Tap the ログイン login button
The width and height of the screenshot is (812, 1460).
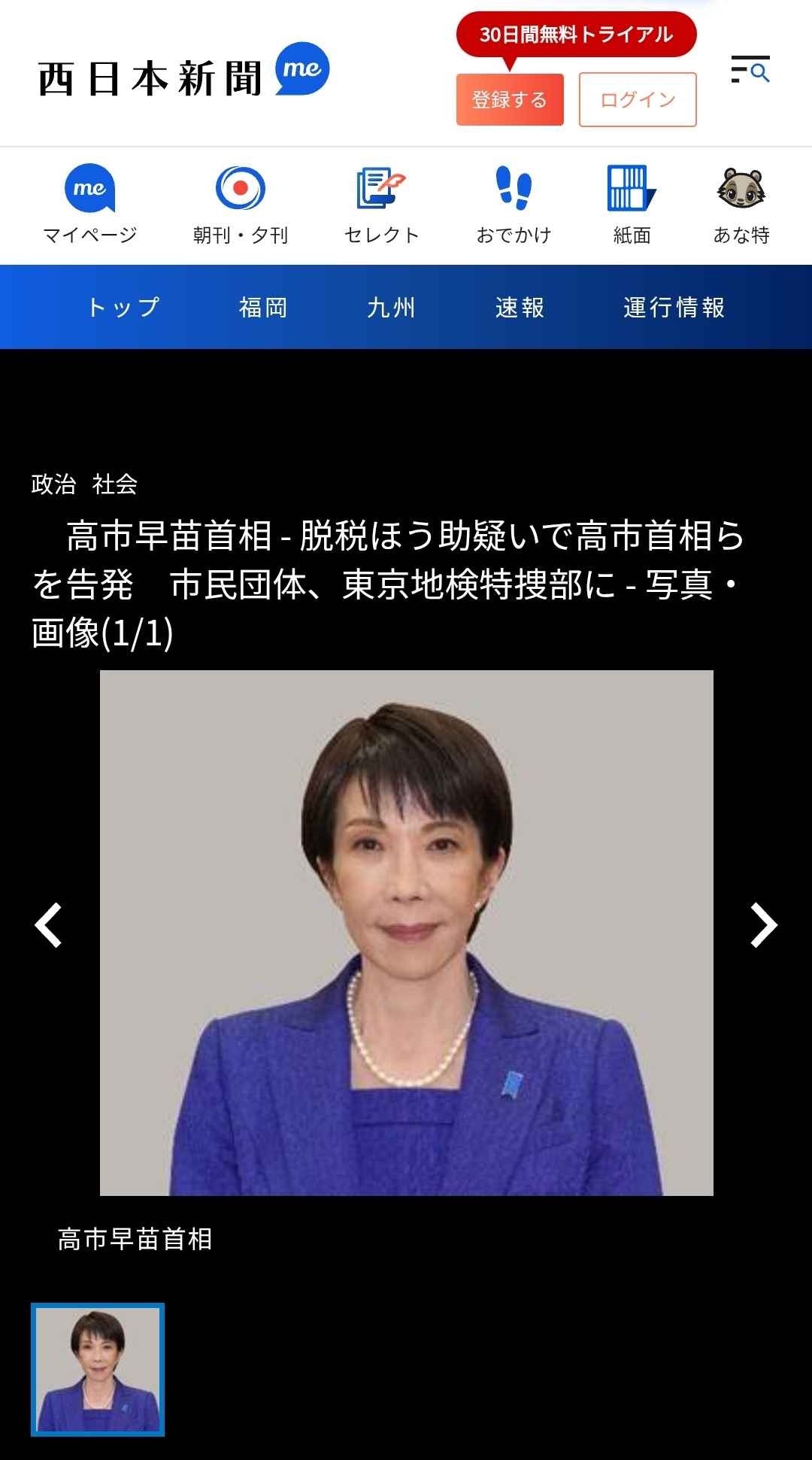638,99
